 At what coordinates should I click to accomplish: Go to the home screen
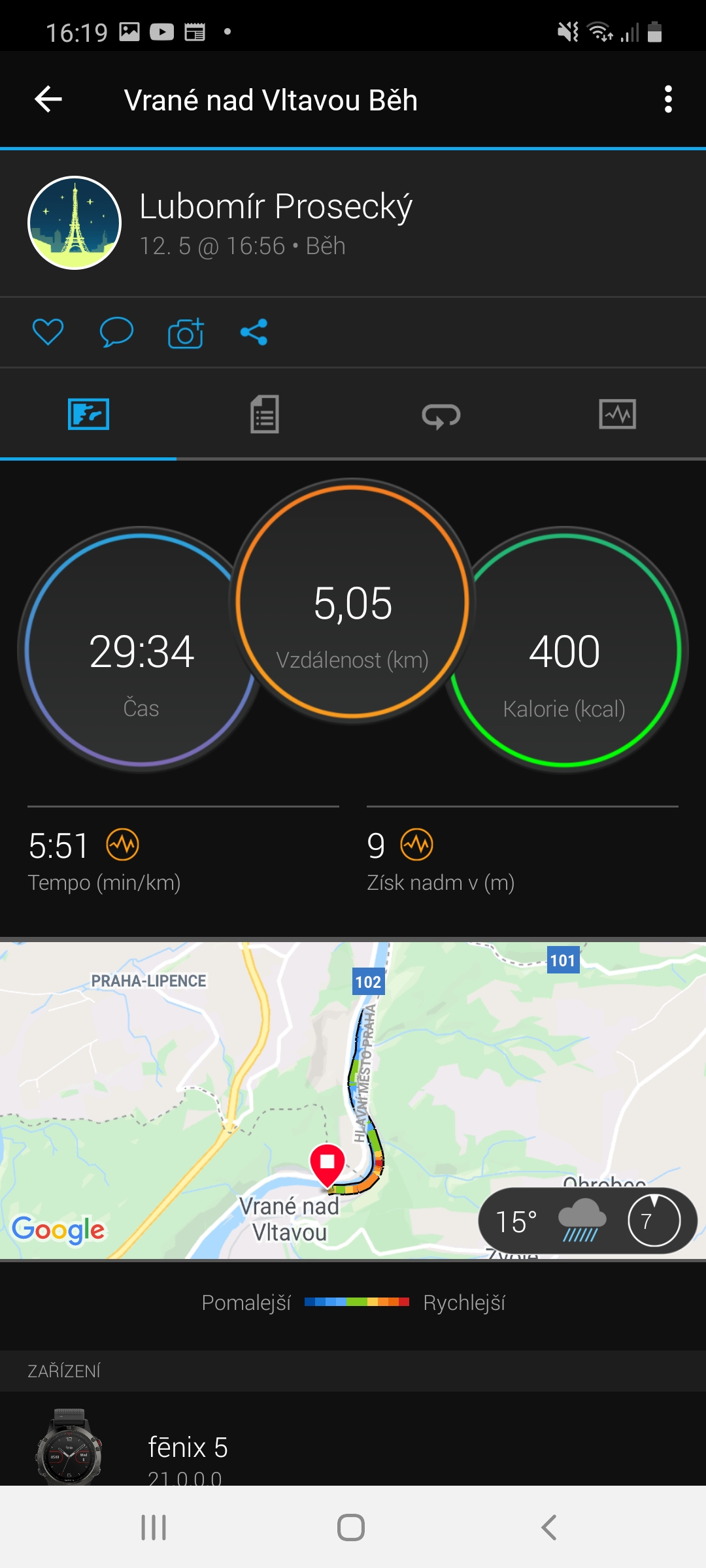click(351, 1527)
